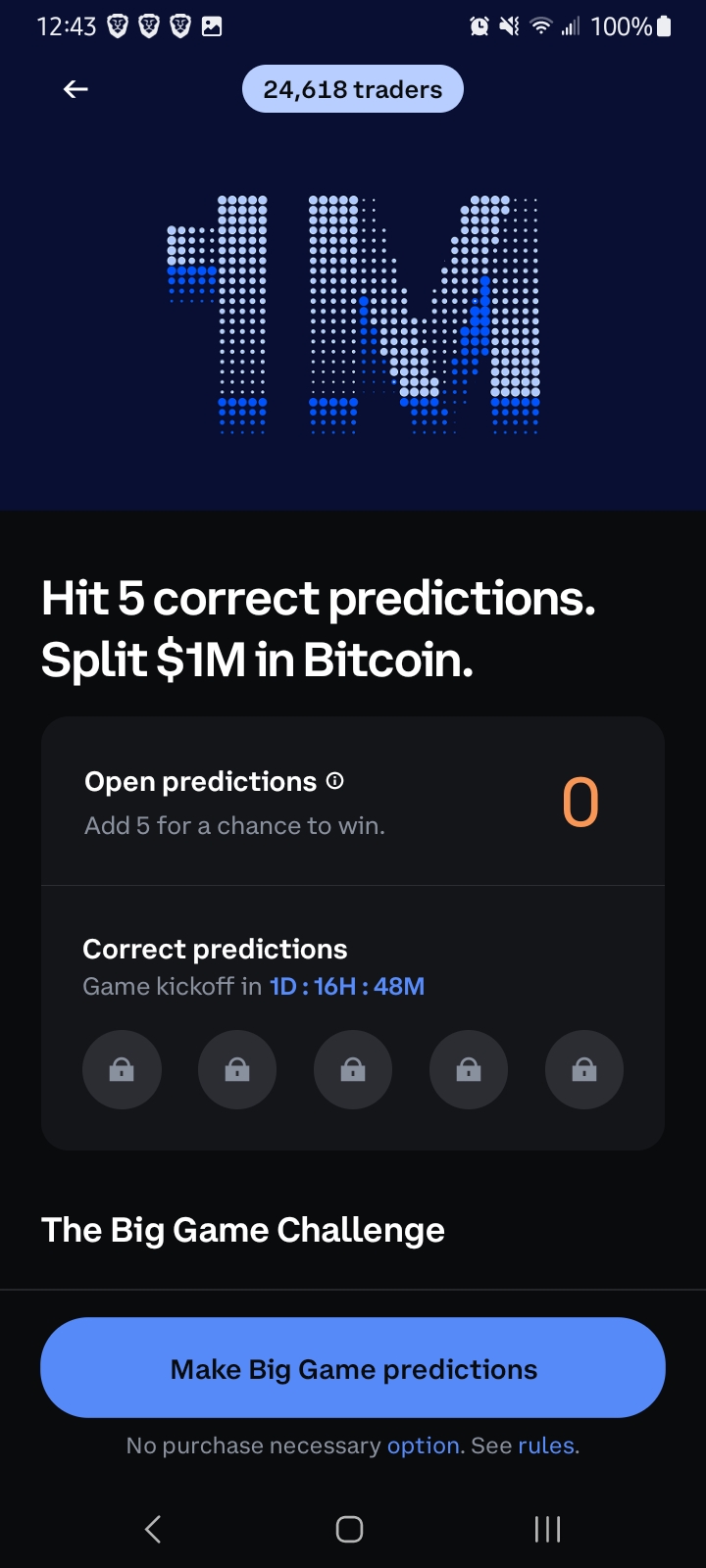The image size is (706, 1568).
Task: Go back using the top arrow
Action: pyautogui.click(x=76, y=89)
